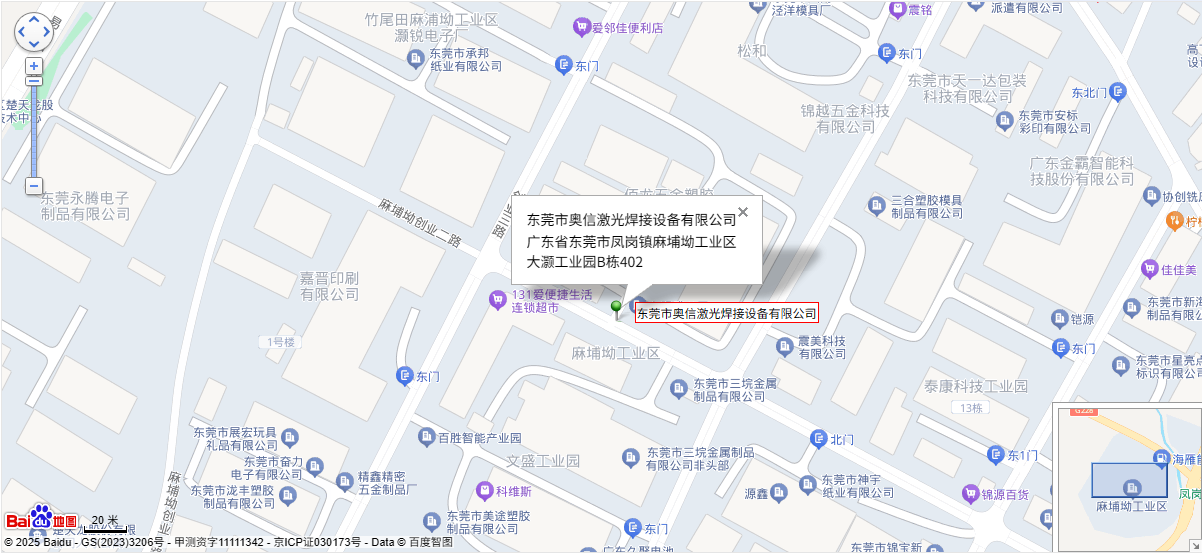The height and width of the screenshot is (553, 1202).
Task: Tap the 三合塑胶模具制品有限公司 marker
Action: [877, 205]
